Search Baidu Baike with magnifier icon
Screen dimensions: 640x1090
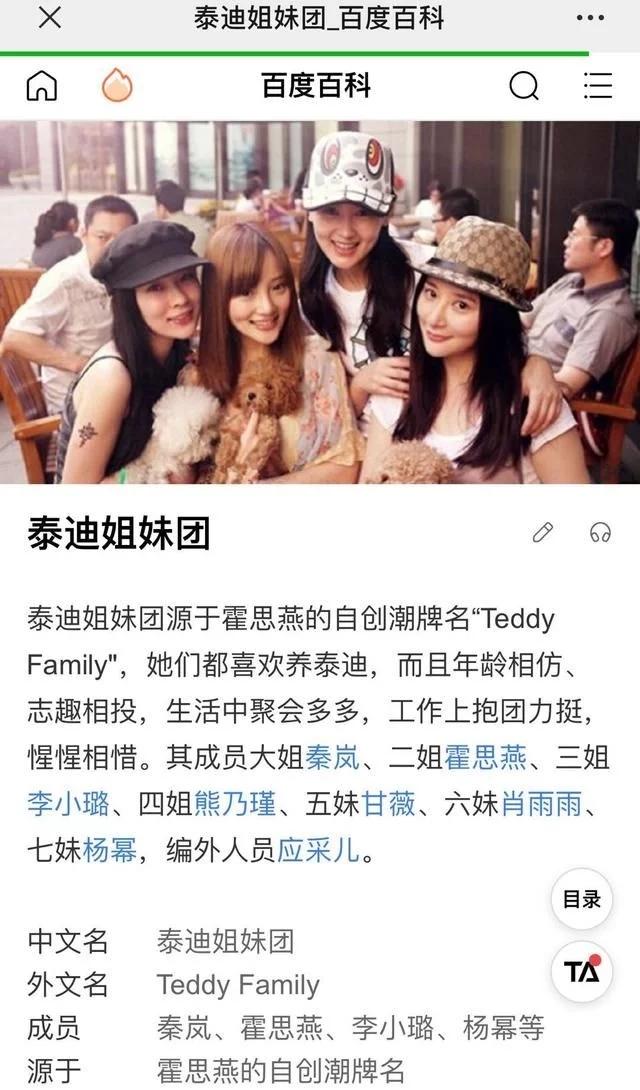pyautogui.click(x=524, y=87)
